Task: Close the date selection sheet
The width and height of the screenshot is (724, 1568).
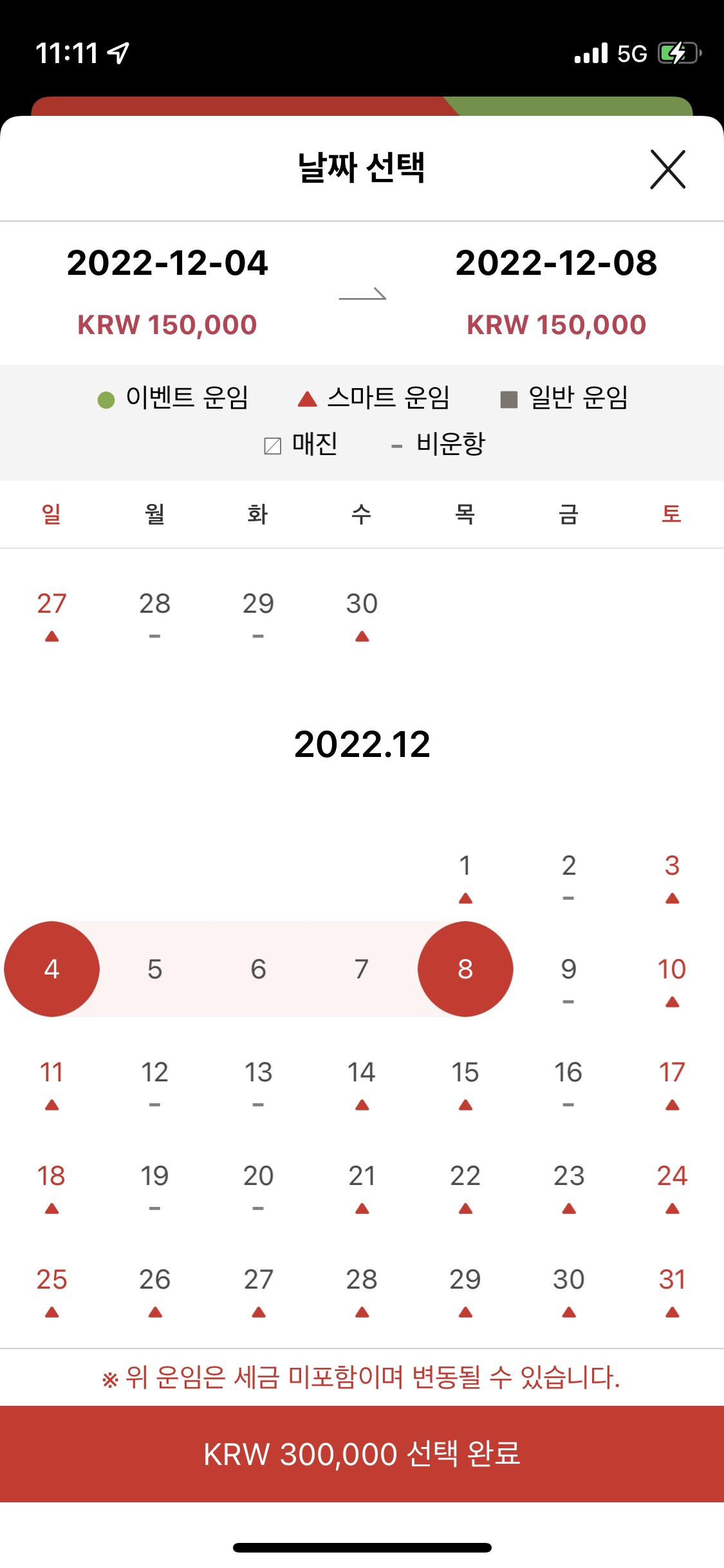Action: pyautogui.click(x=667, y=169)
